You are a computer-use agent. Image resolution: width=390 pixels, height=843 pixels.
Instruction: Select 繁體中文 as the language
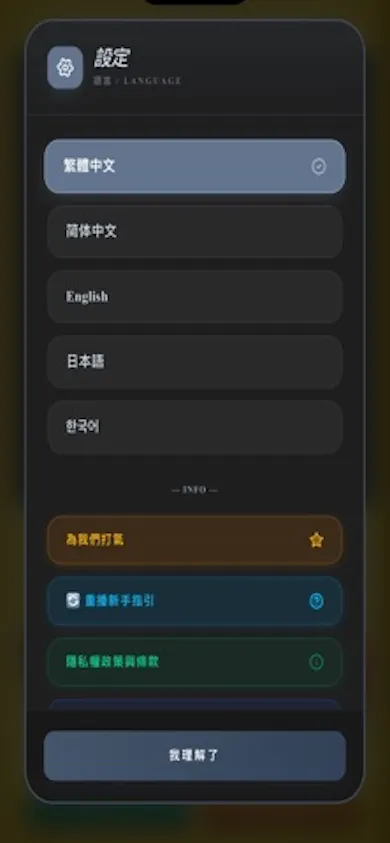click(194, 166)
